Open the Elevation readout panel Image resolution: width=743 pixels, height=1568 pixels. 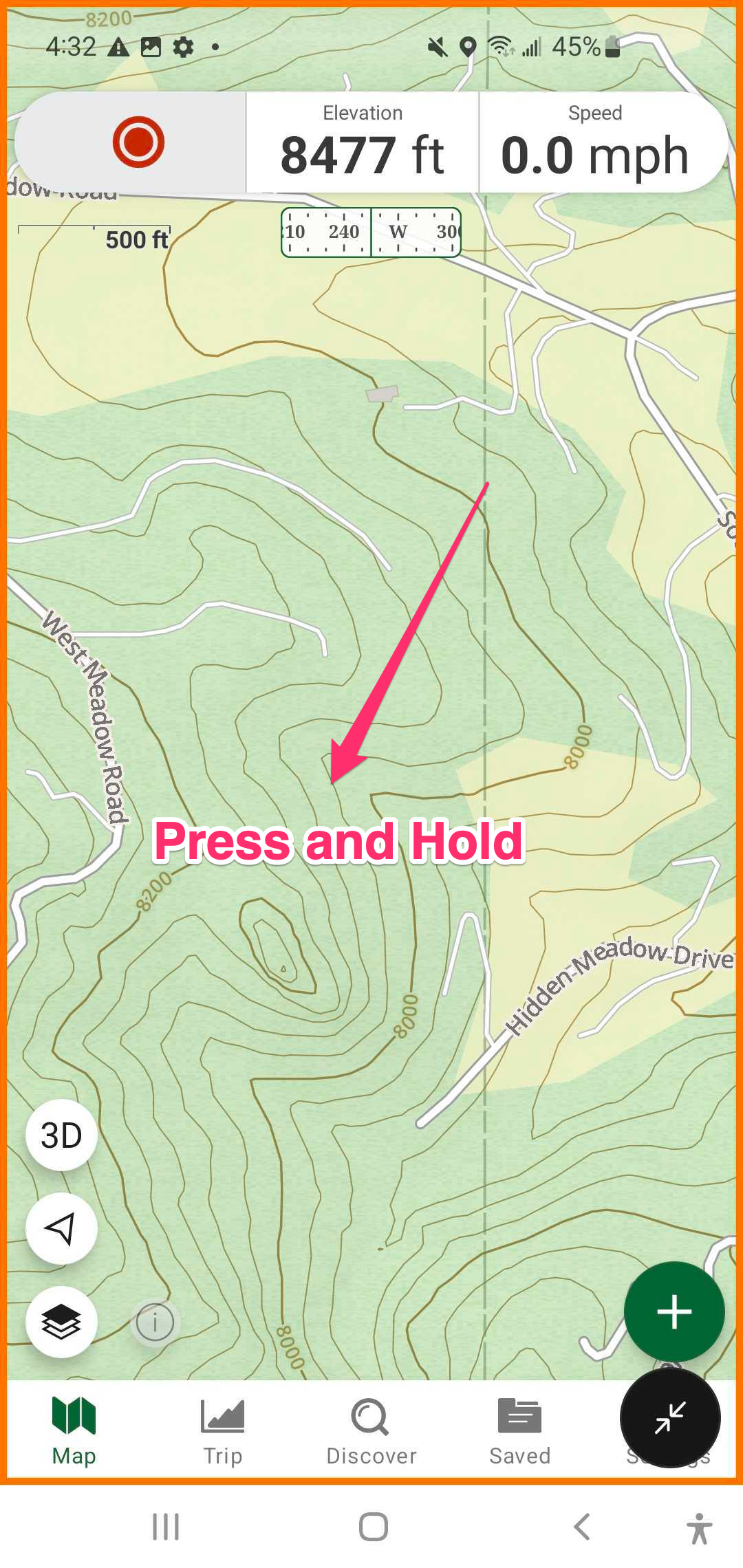pos(363,142)
